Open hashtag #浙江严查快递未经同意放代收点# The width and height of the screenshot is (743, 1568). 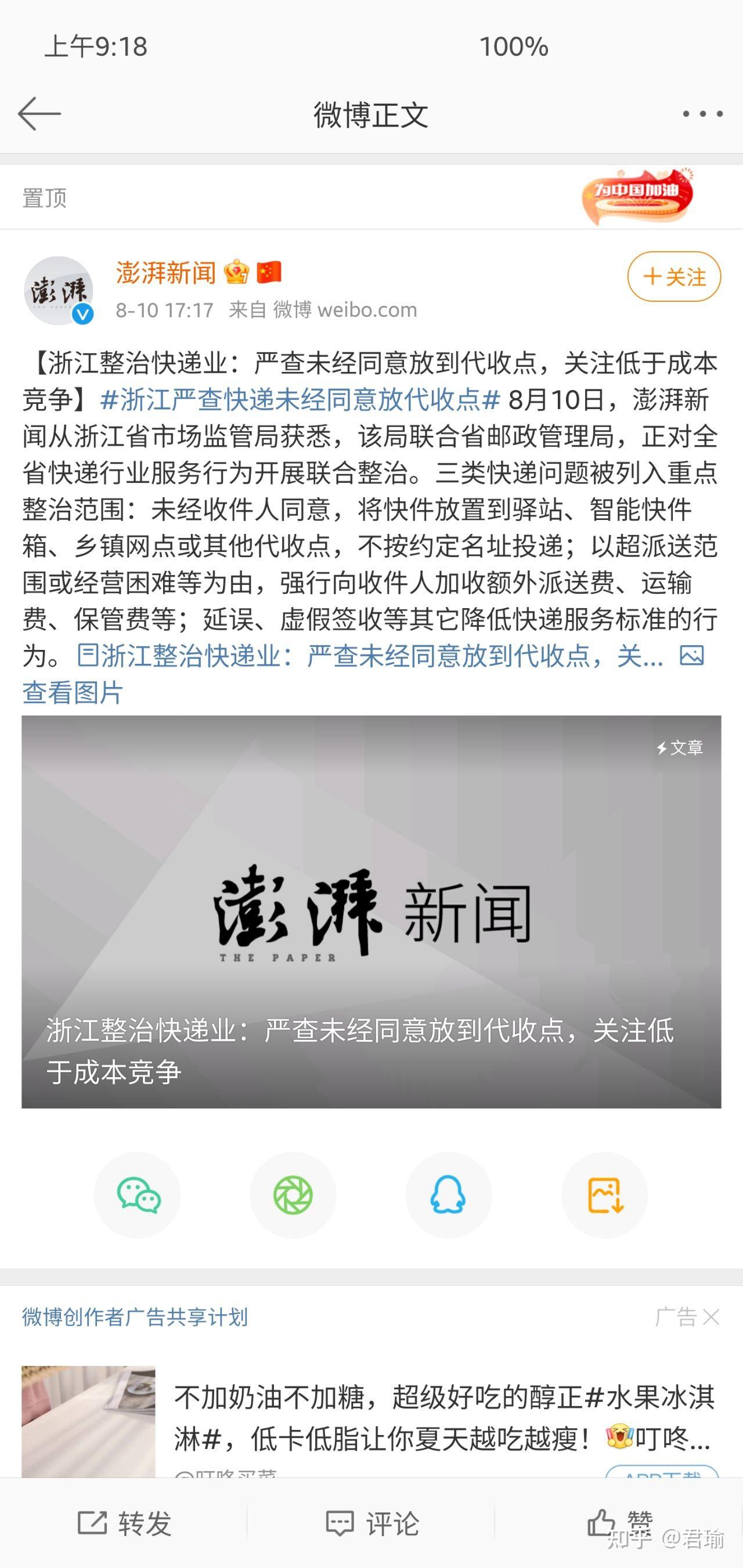coord(300,400)
